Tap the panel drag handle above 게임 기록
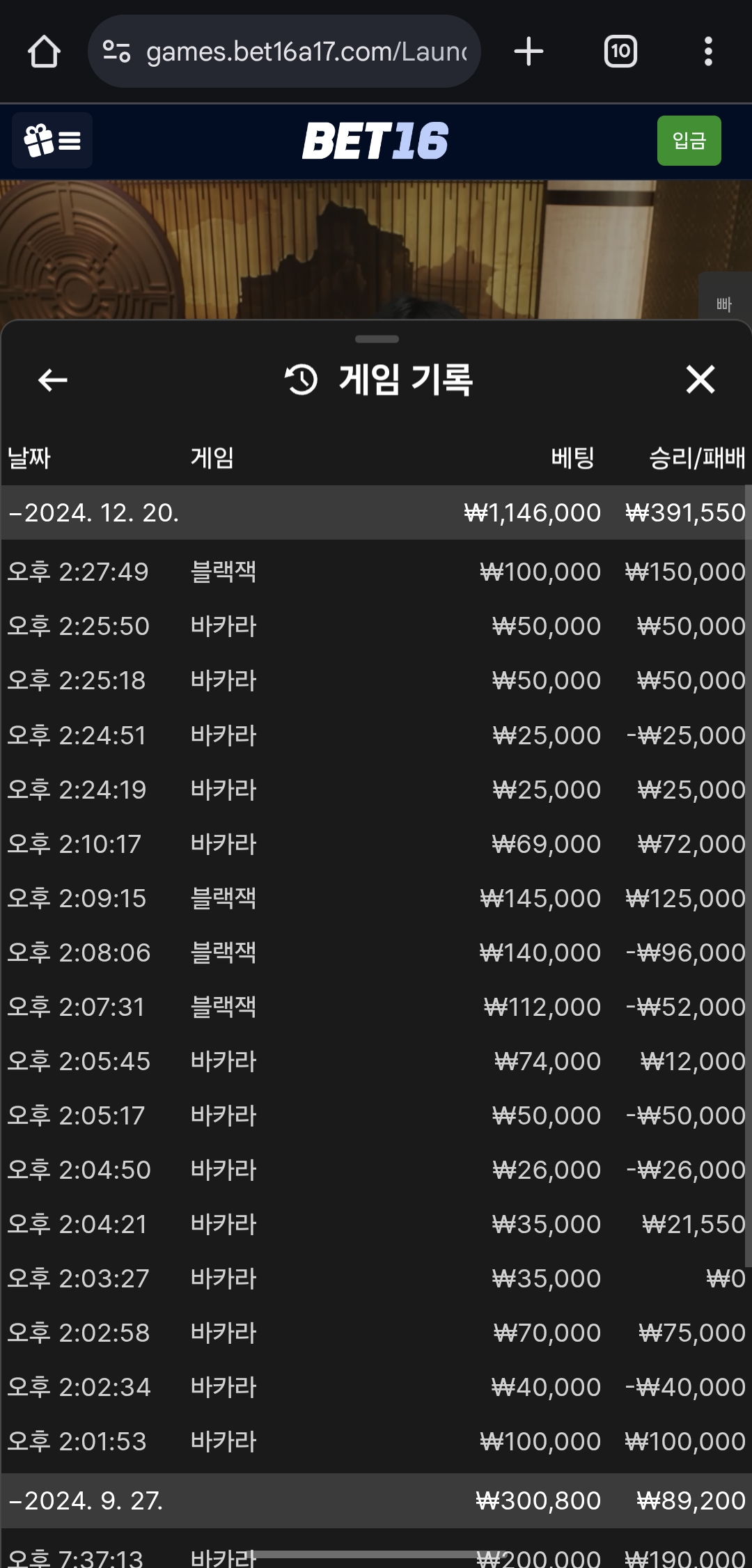This screenshot has height=1568, width=752. coord(377,339)
